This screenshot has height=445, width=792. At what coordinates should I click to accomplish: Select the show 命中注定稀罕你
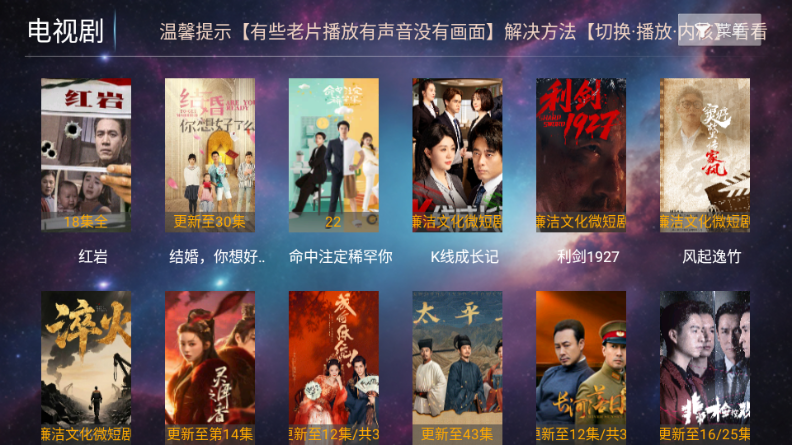(x=334, y=155)
